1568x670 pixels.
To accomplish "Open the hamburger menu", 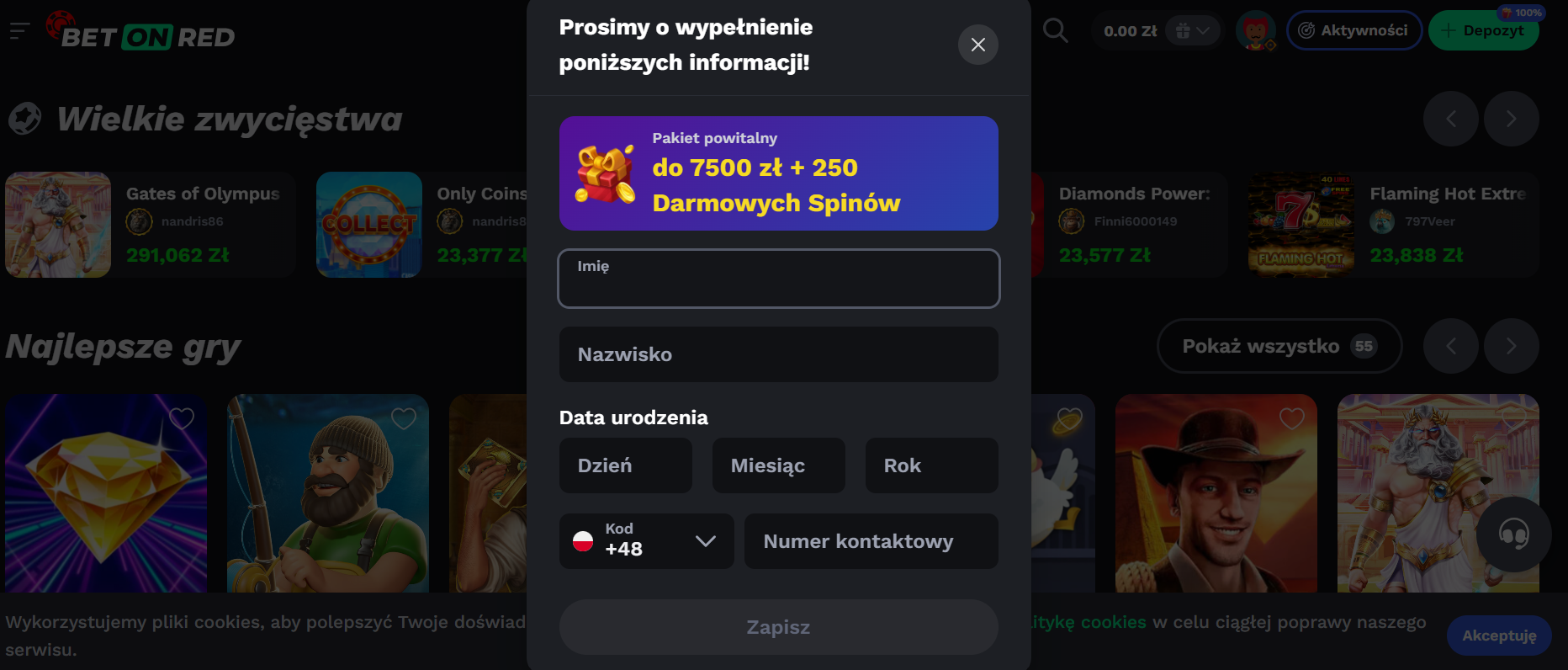I will 19,31.
